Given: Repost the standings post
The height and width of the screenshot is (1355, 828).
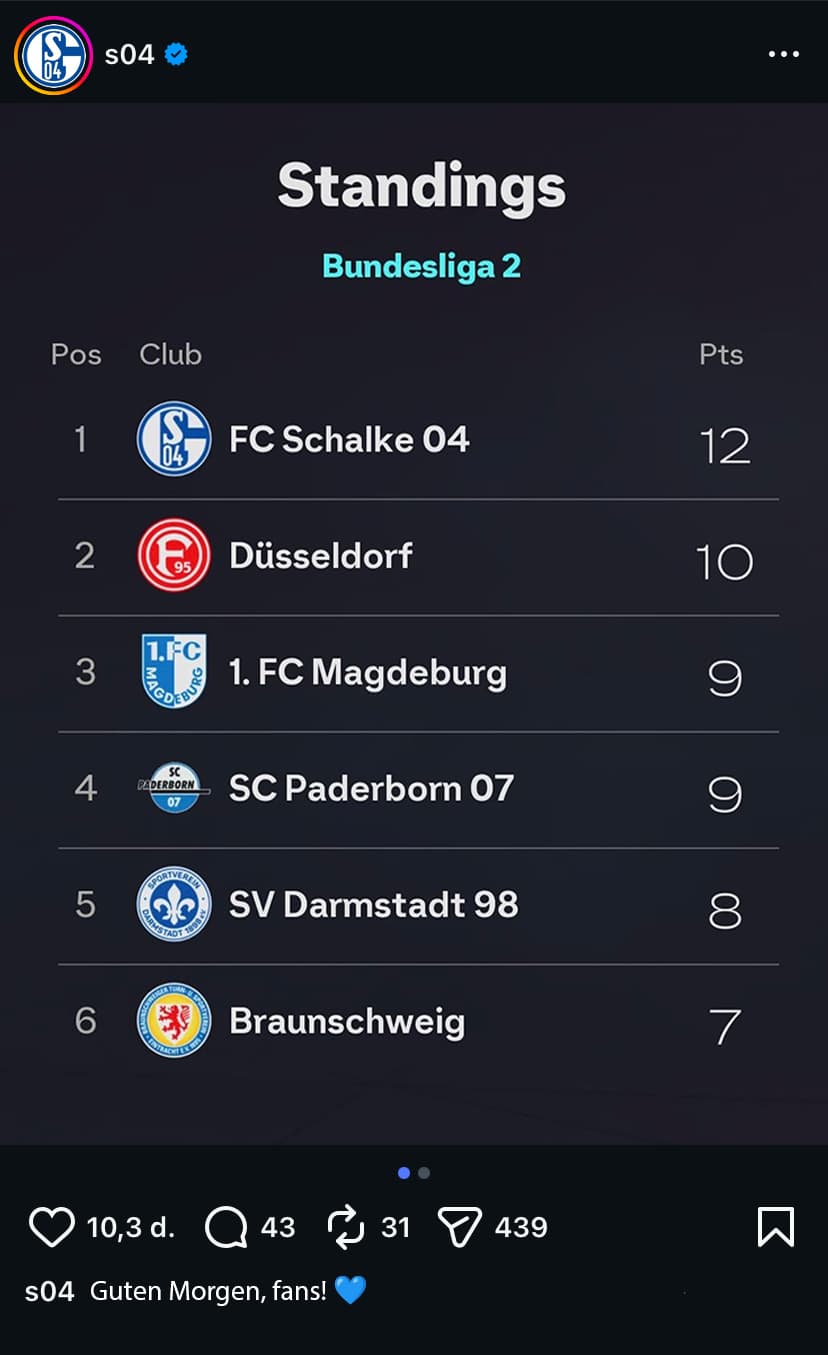Looking at the screenshot, I should pos(346,1227).
